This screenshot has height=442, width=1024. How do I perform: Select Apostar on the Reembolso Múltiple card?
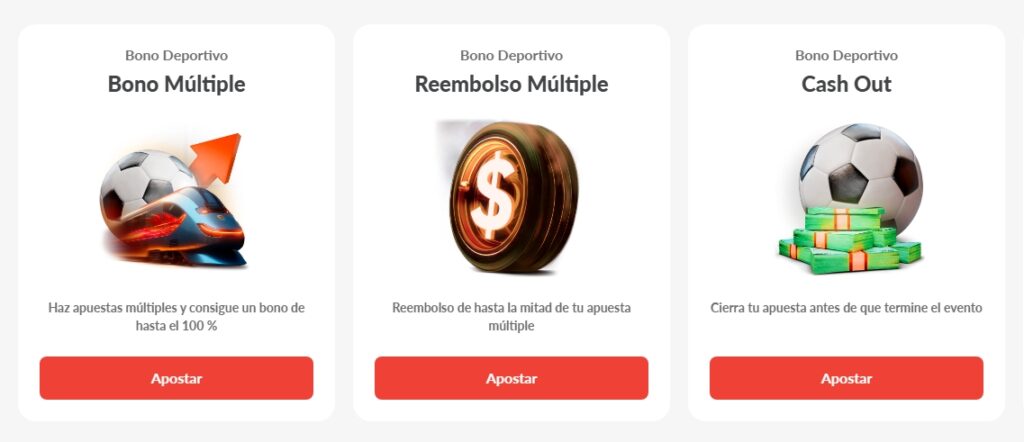coord(511,378)
